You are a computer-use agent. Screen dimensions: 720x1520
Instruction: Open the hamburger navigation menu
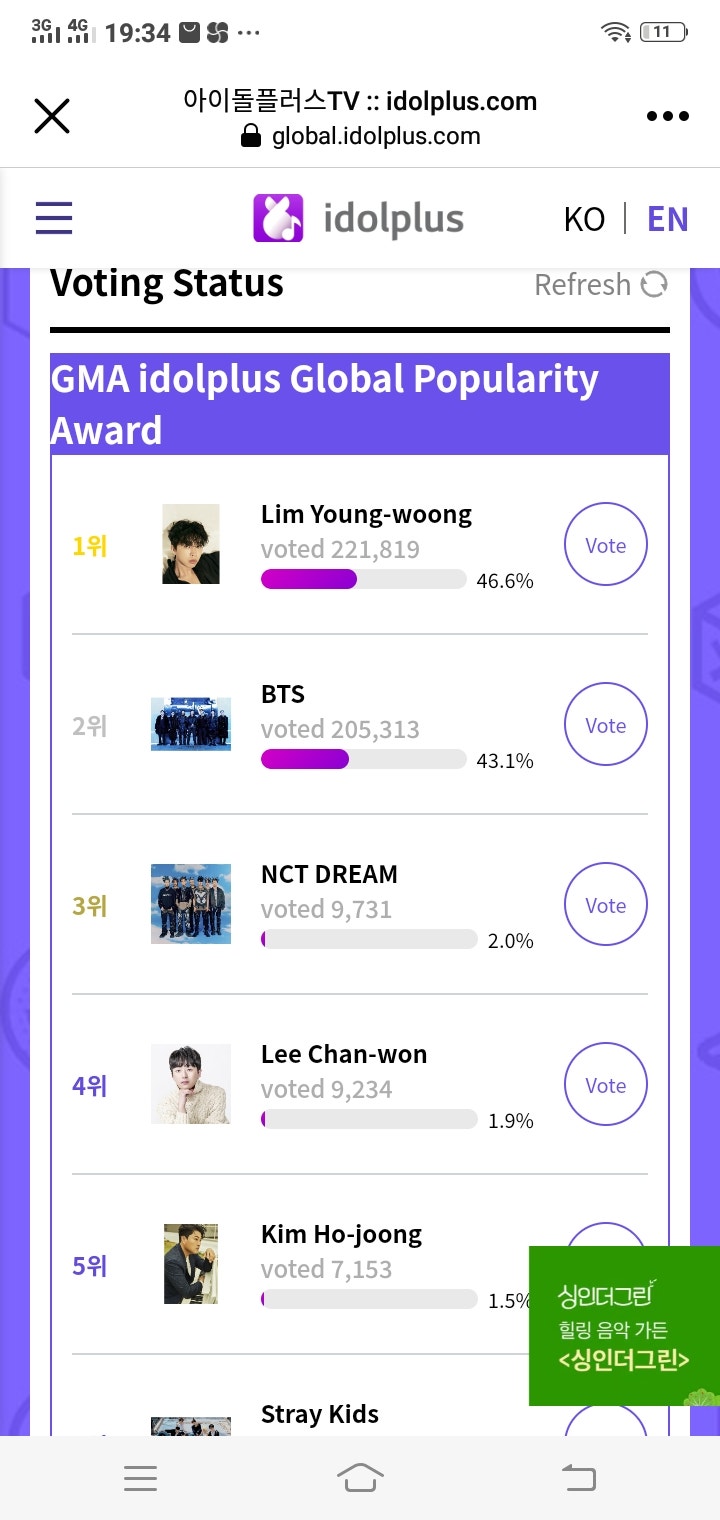(x=53, y=218)
